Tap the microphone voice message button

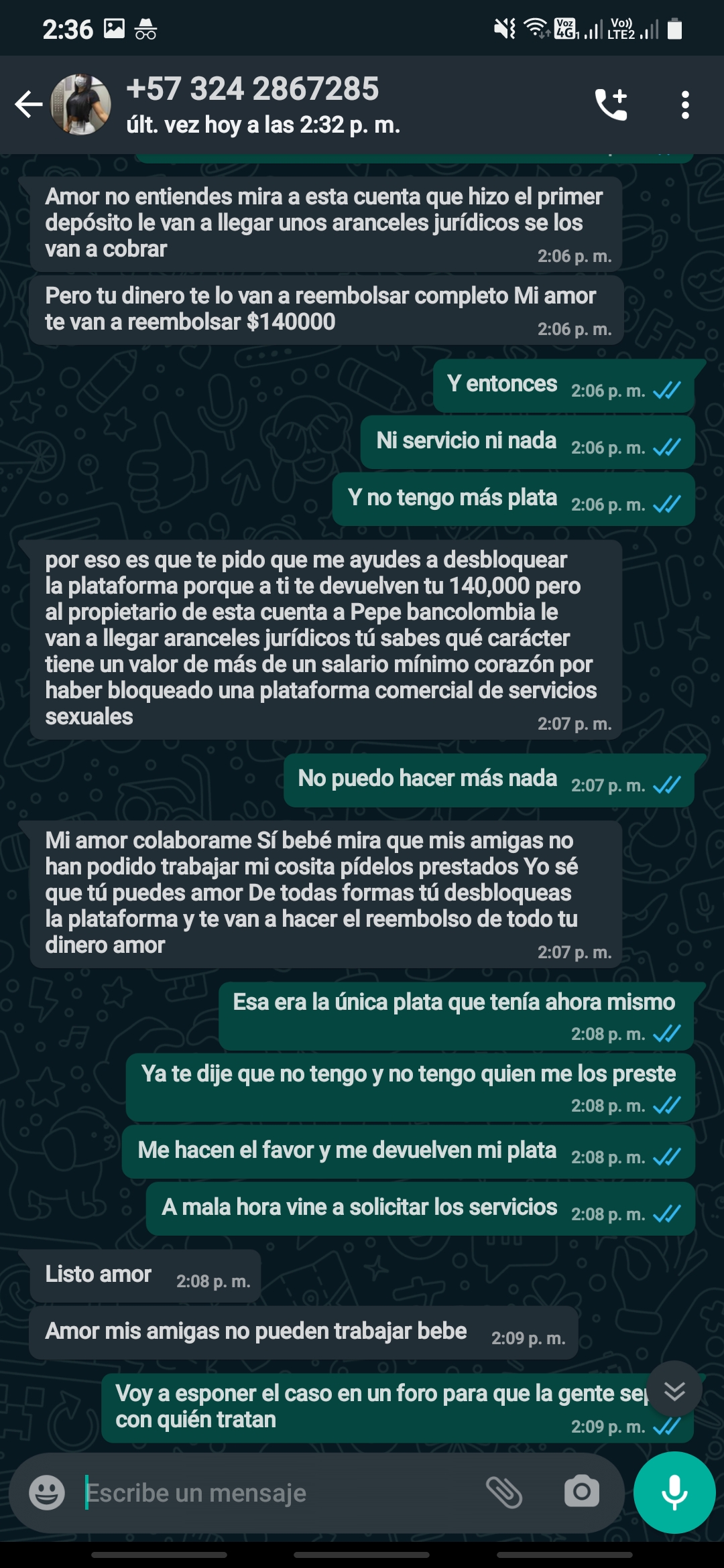(x=674, y=1492)
